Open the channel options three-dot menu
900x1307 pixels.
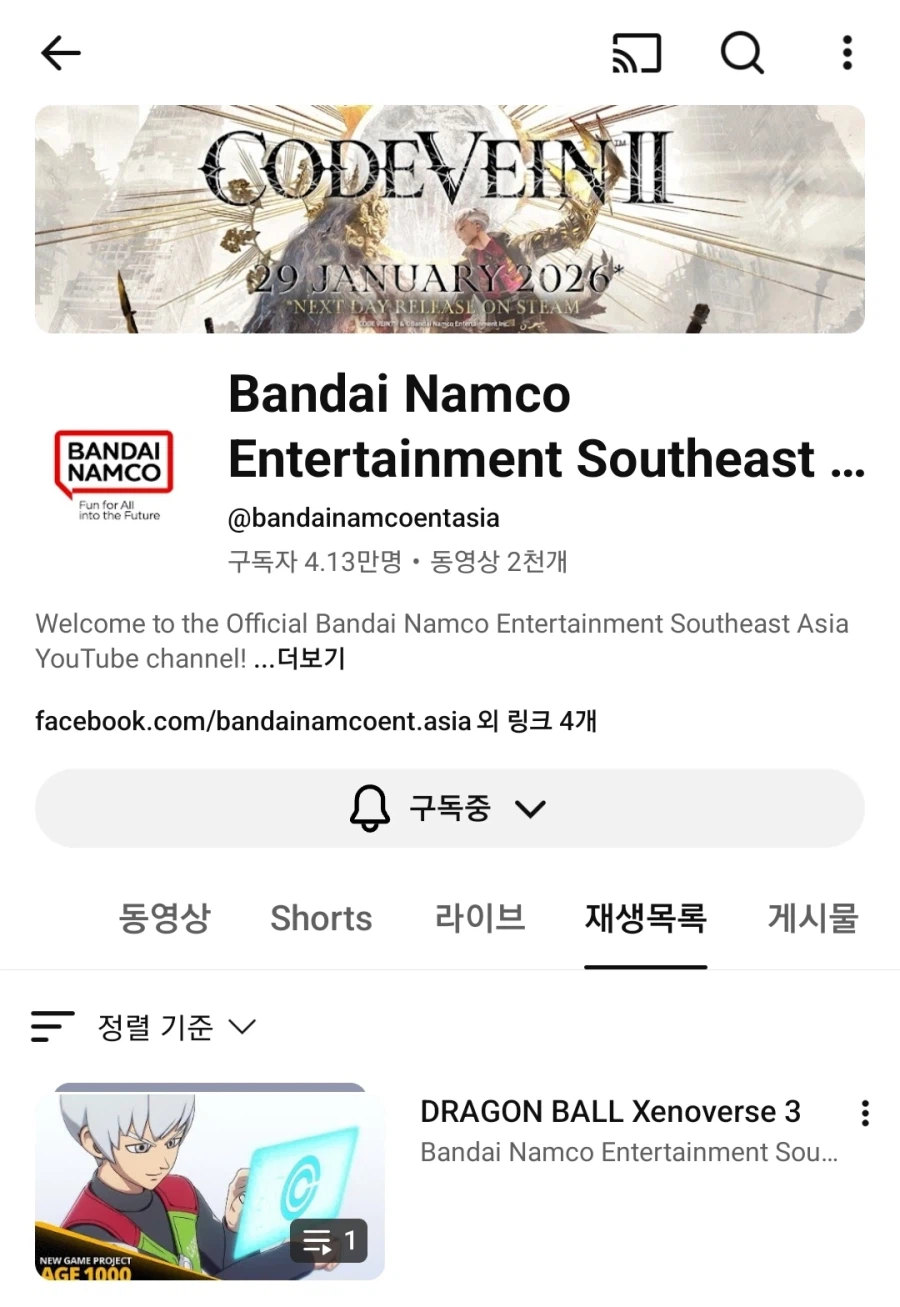click(846, 53)
